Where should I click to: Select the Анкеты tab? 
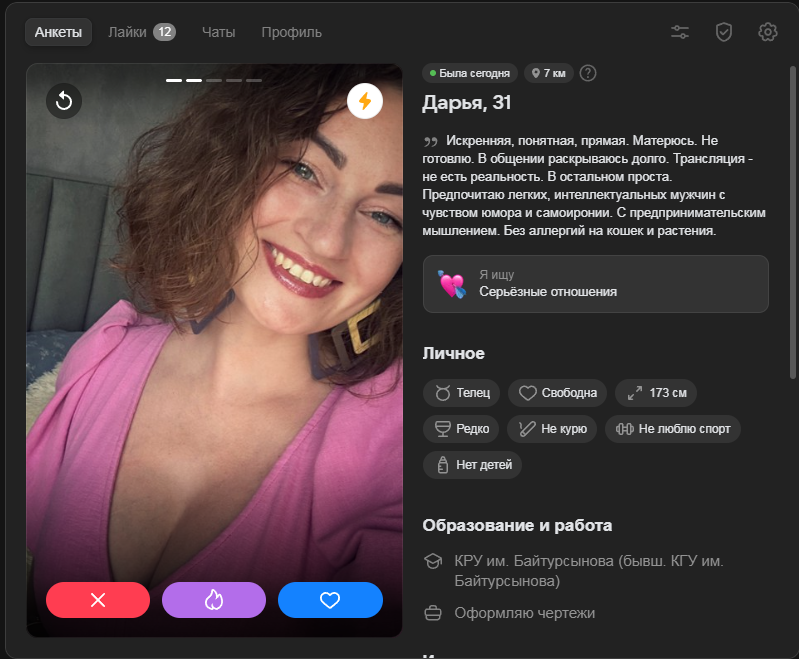58,32
